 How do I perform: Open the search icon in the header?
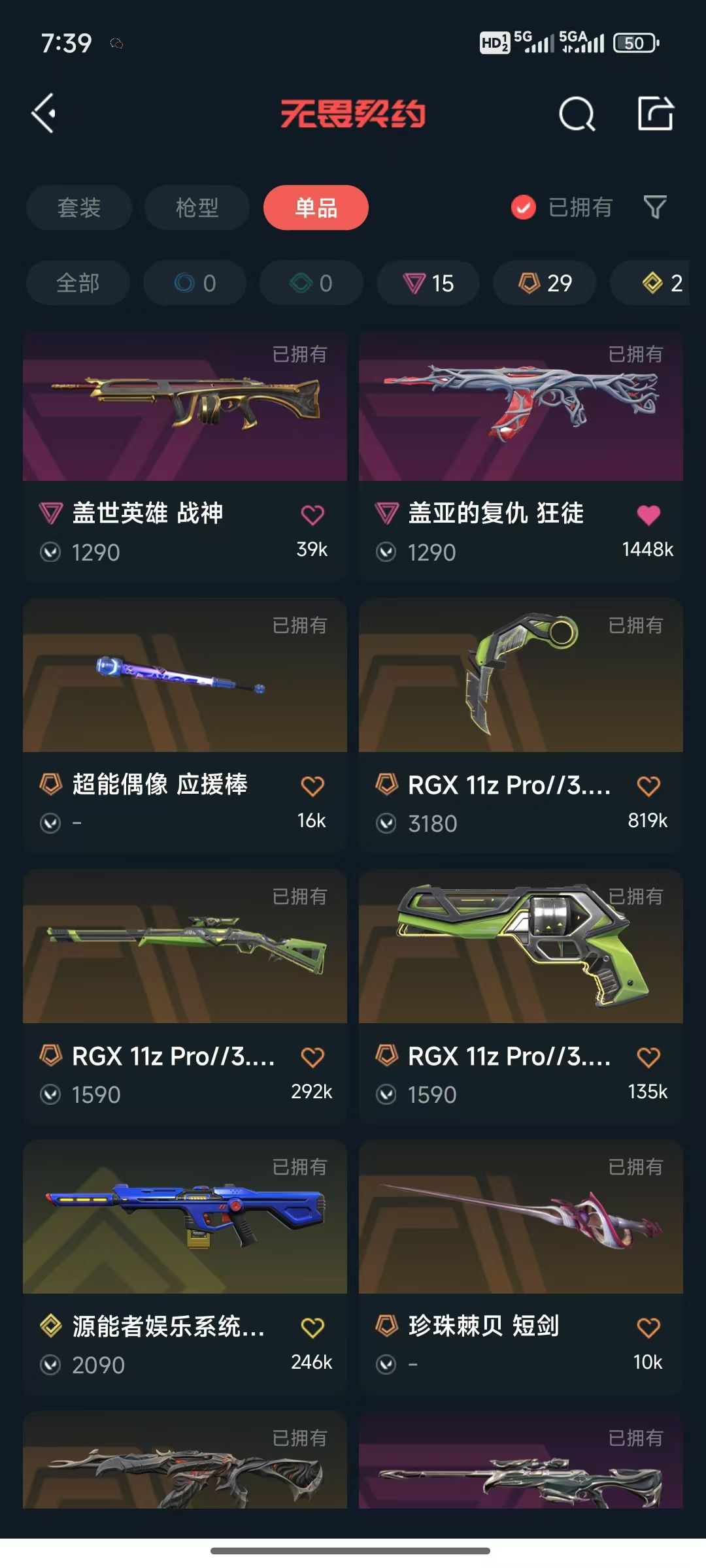[577, 114]
